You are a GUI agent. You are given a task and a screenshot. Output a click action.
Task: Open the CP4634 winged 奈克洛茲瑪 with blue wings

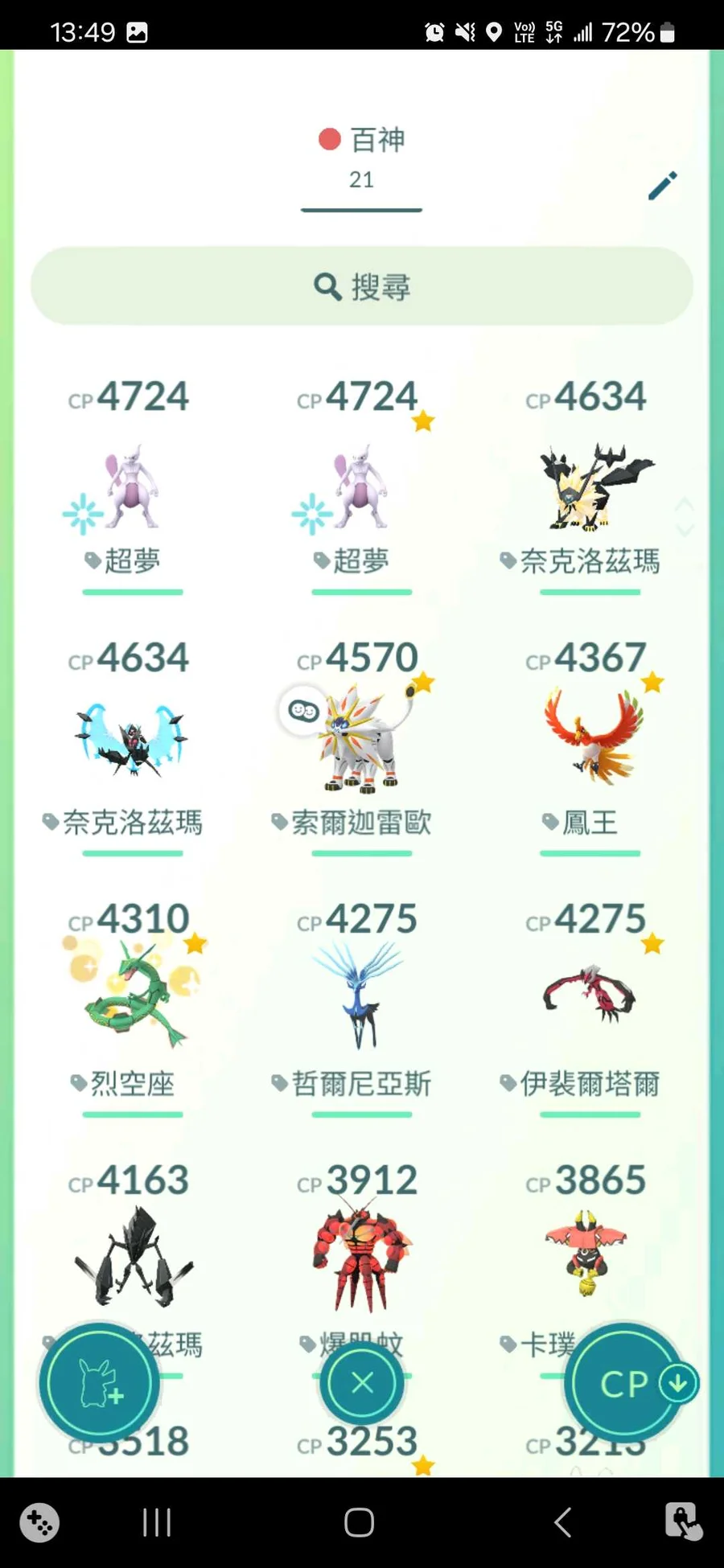pos(133,740)
